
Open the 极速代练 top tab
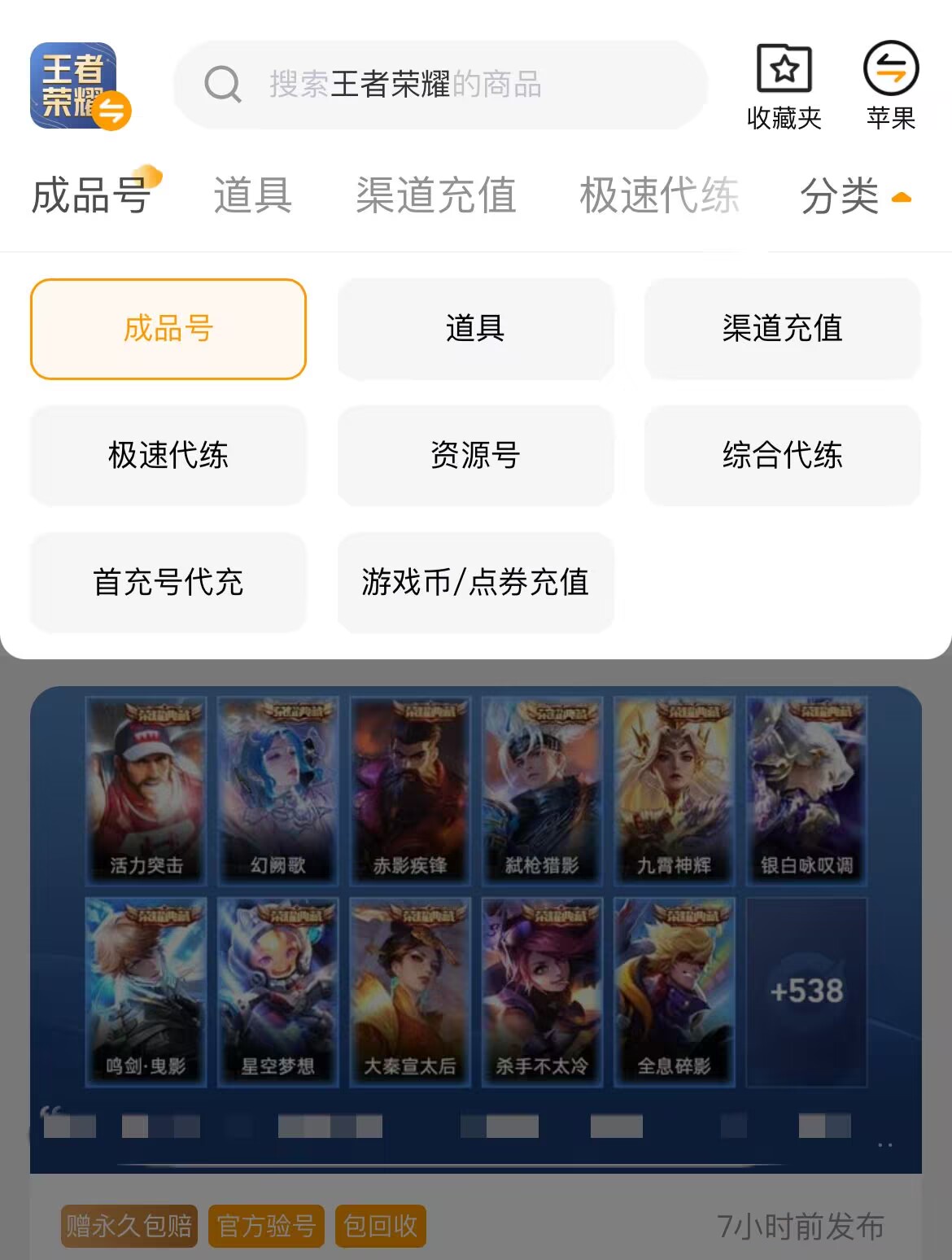(x=658, y=196)
